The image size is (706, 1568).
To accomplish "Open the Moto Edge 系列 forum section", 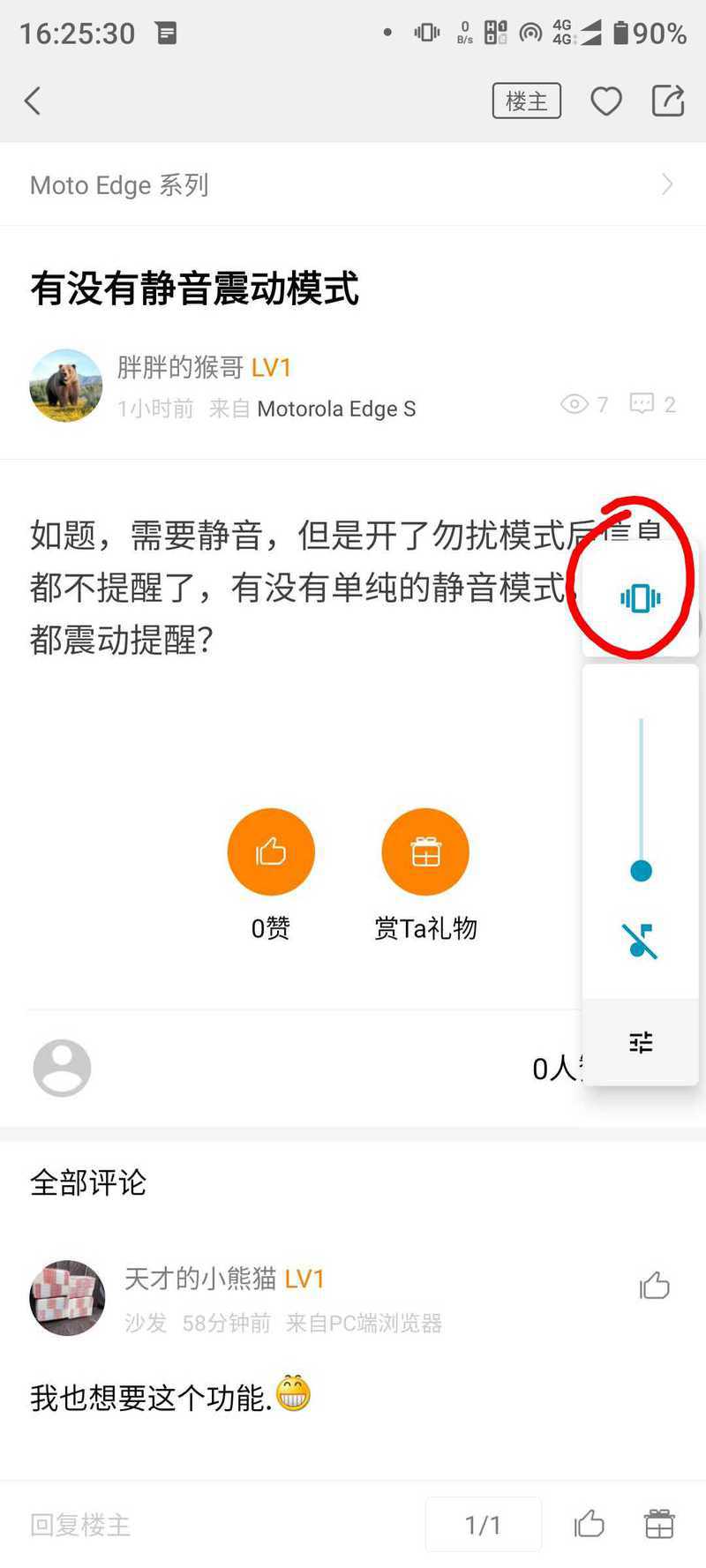I will (x=353, y=184).
